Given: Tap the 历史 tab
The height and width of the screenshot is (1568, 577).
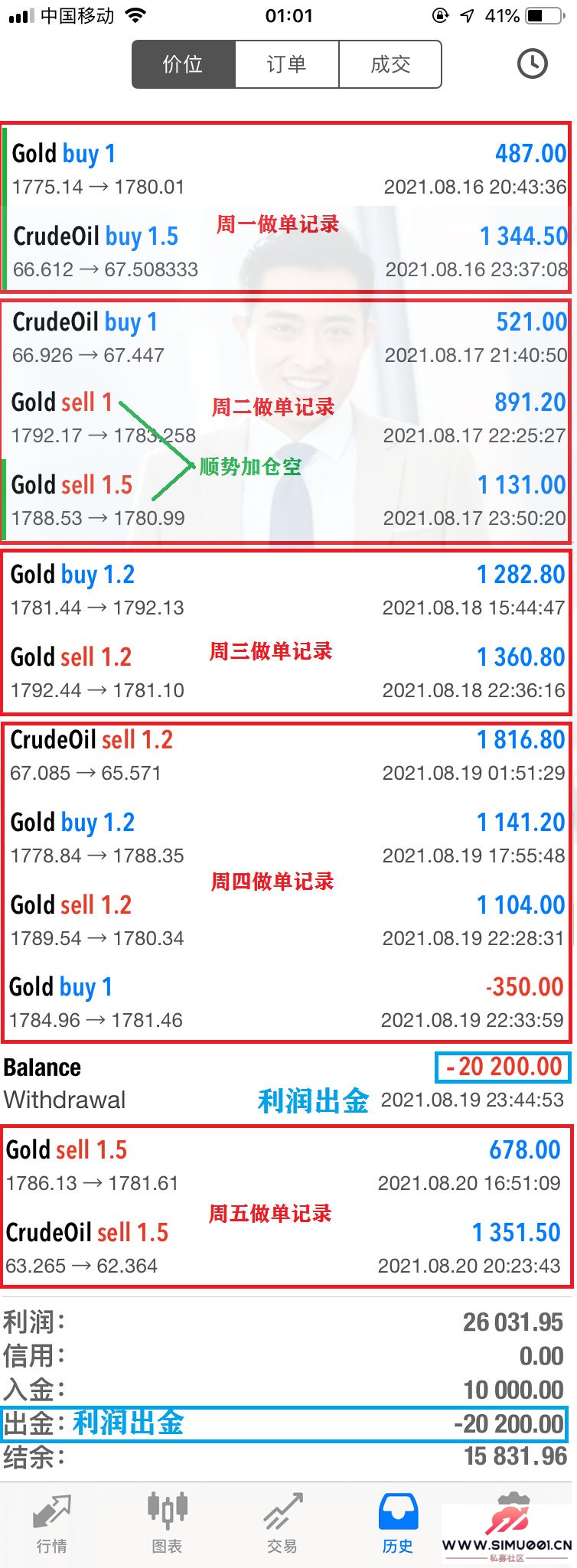Looking at the screenshot, I should pyautogui.click(x=397, y=1523).
